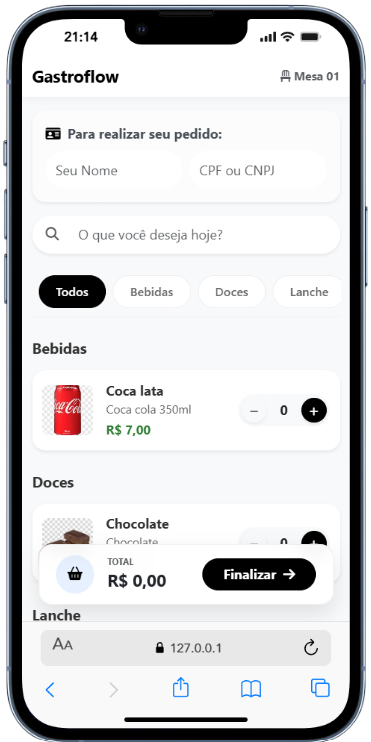Finalizar the order
This screenshot has width=371, height=742.
[x=259, y=574]
